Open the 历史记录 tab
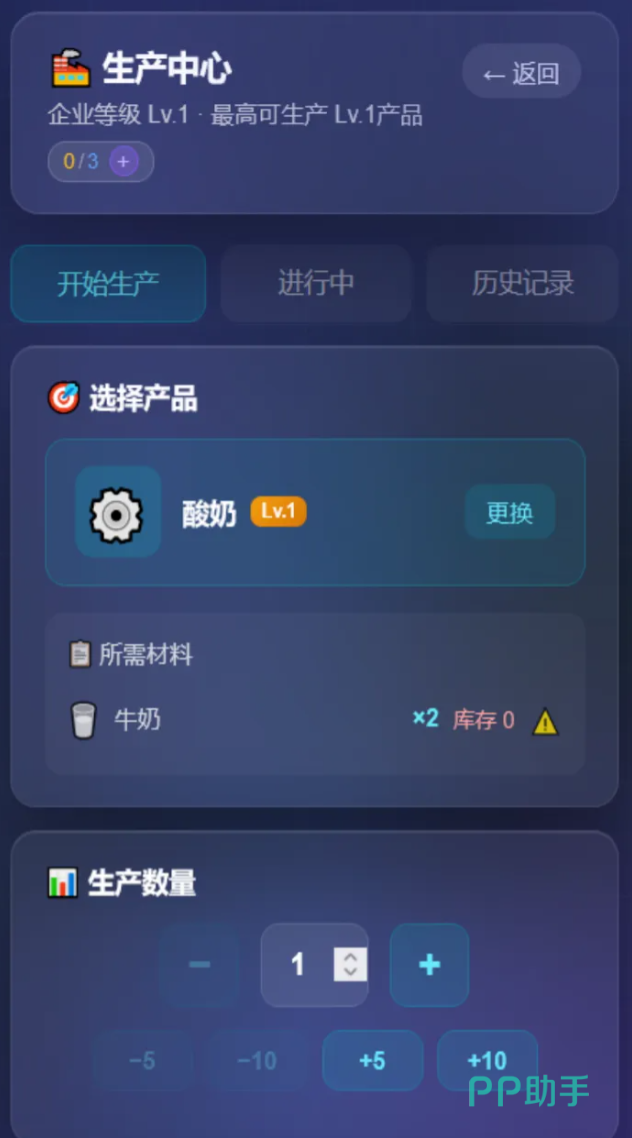632x1138 pixels. 522,283
